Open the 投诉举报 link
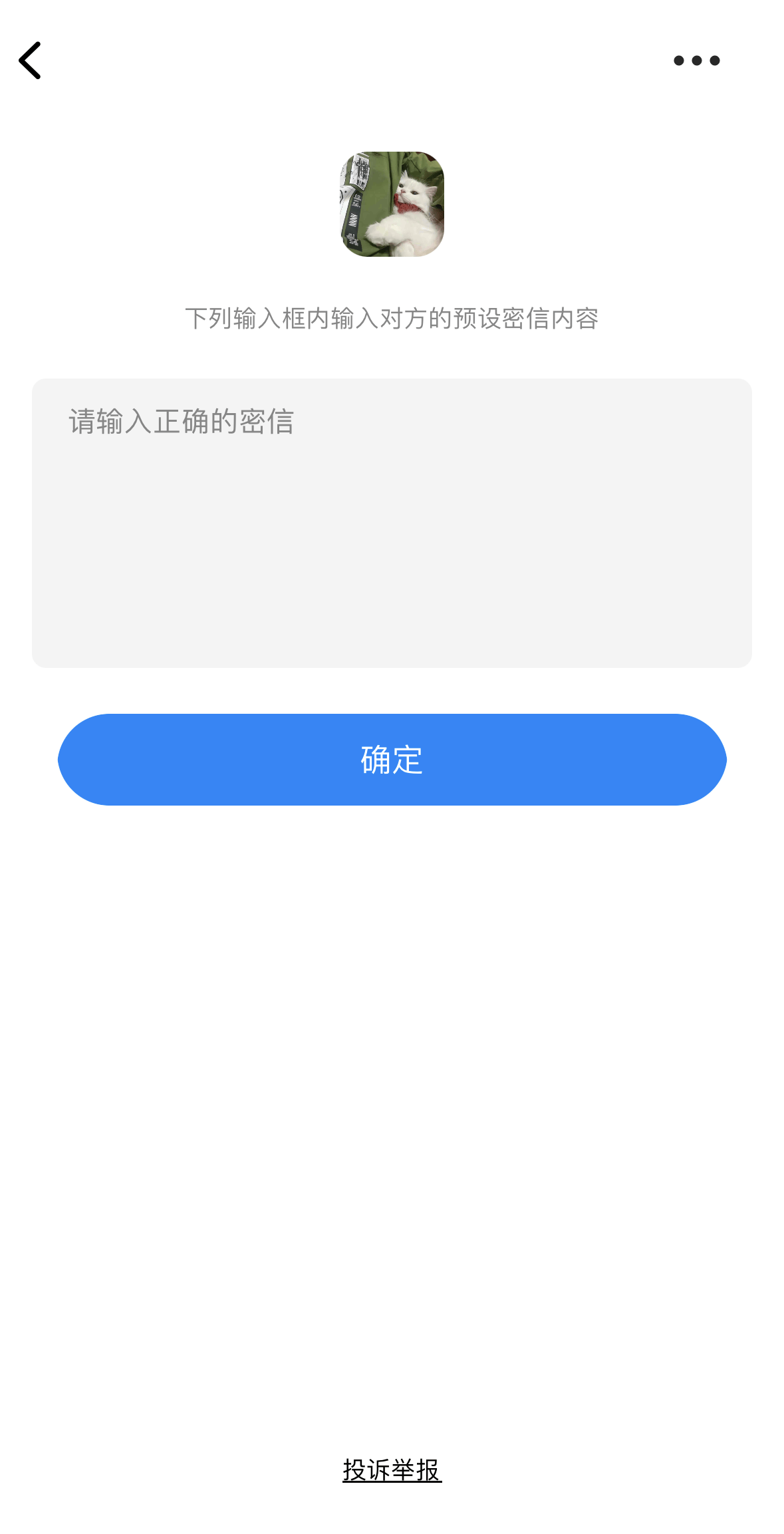Screen dimensions: 784x1534 [392, 1469]
